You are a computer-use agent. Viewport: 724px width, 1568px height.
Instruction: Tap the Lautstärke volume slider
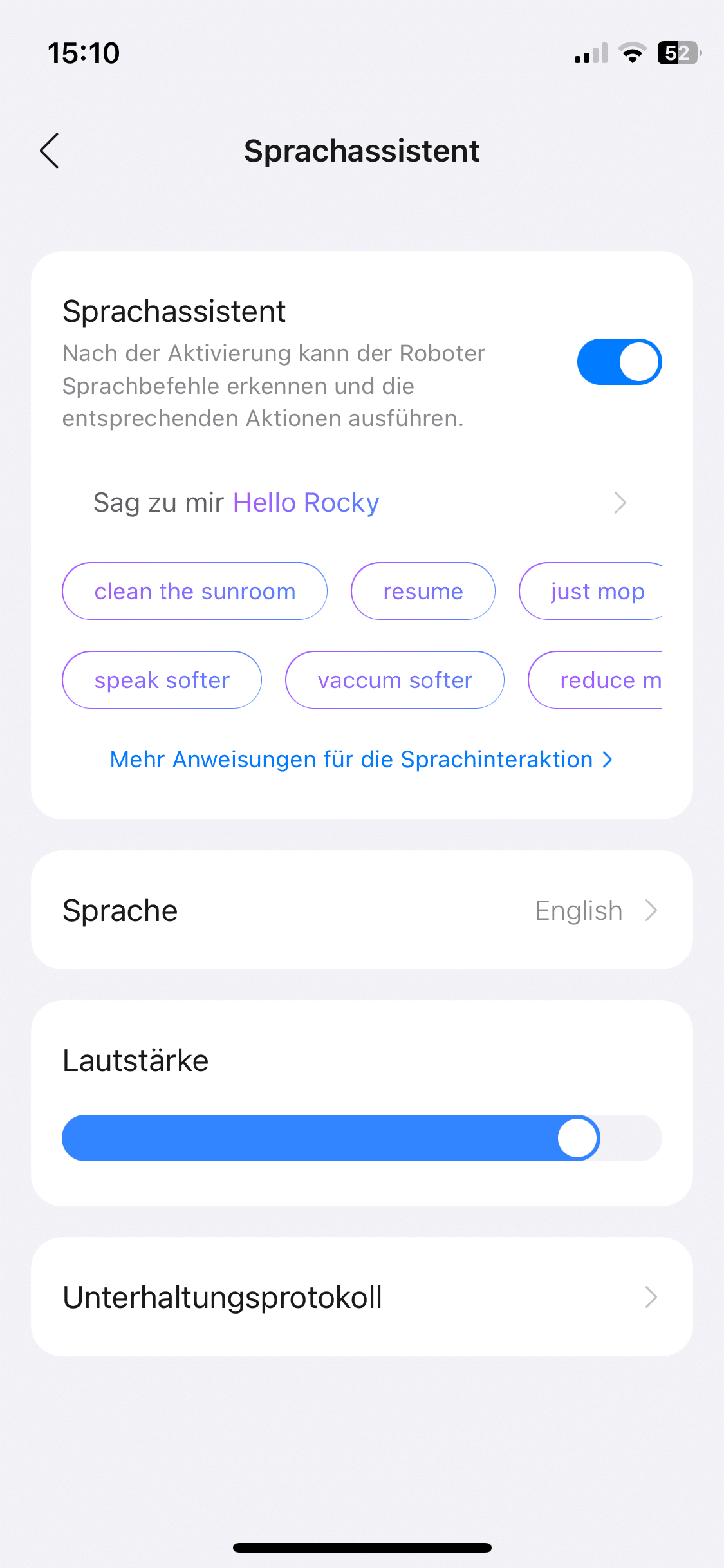pos(362,1138)
